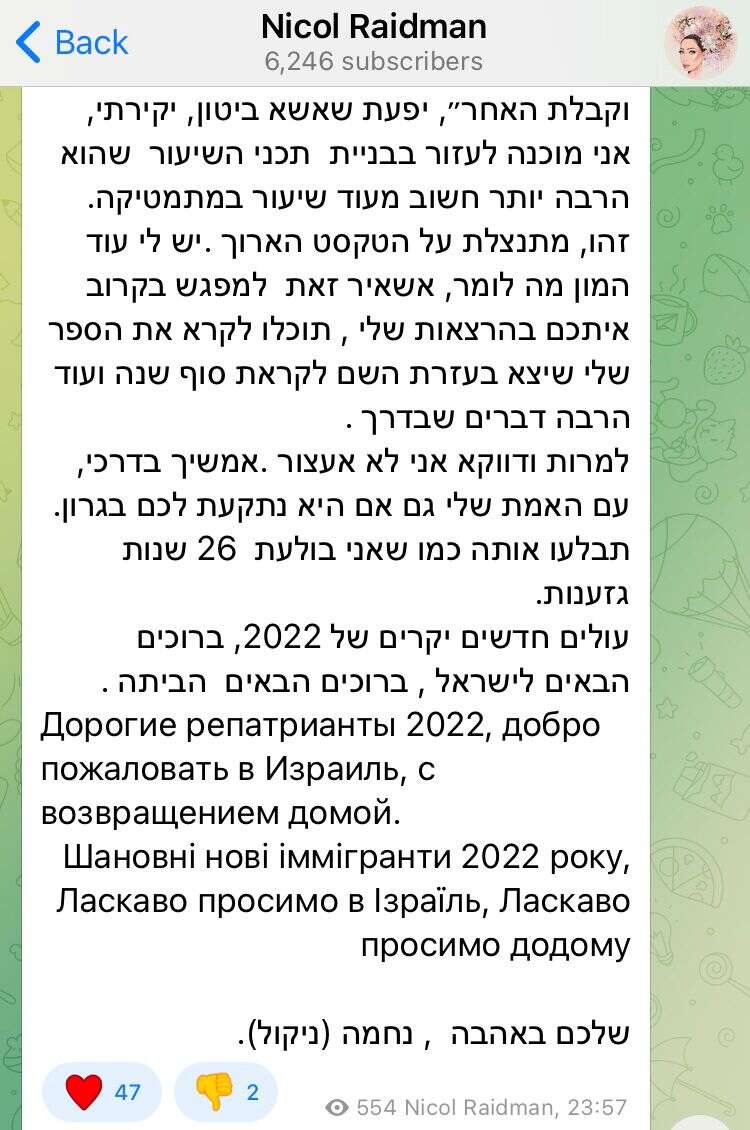This screenshot has width=750, height=1130.
Task: Open the channel profile picture
Action: click(x=701, y=42)
